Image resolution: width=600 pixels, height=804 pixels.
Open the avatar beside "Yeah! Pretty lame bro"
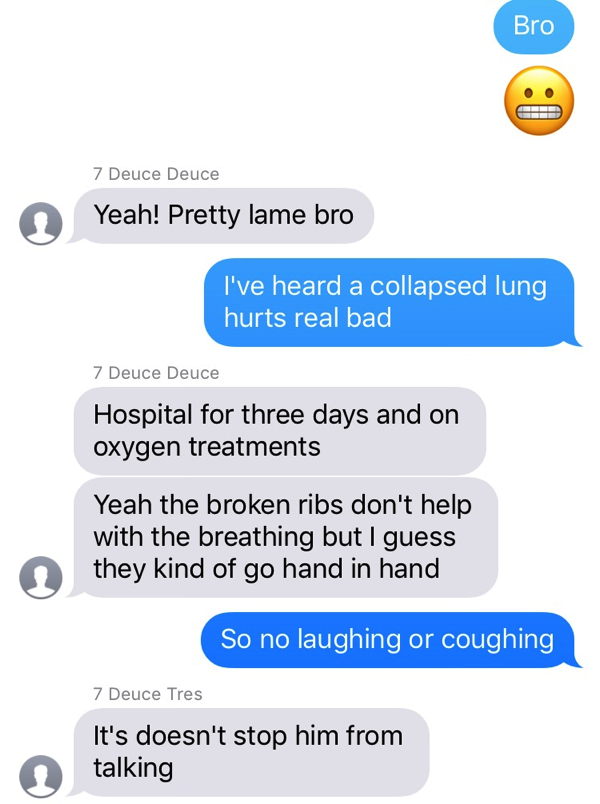41,223
